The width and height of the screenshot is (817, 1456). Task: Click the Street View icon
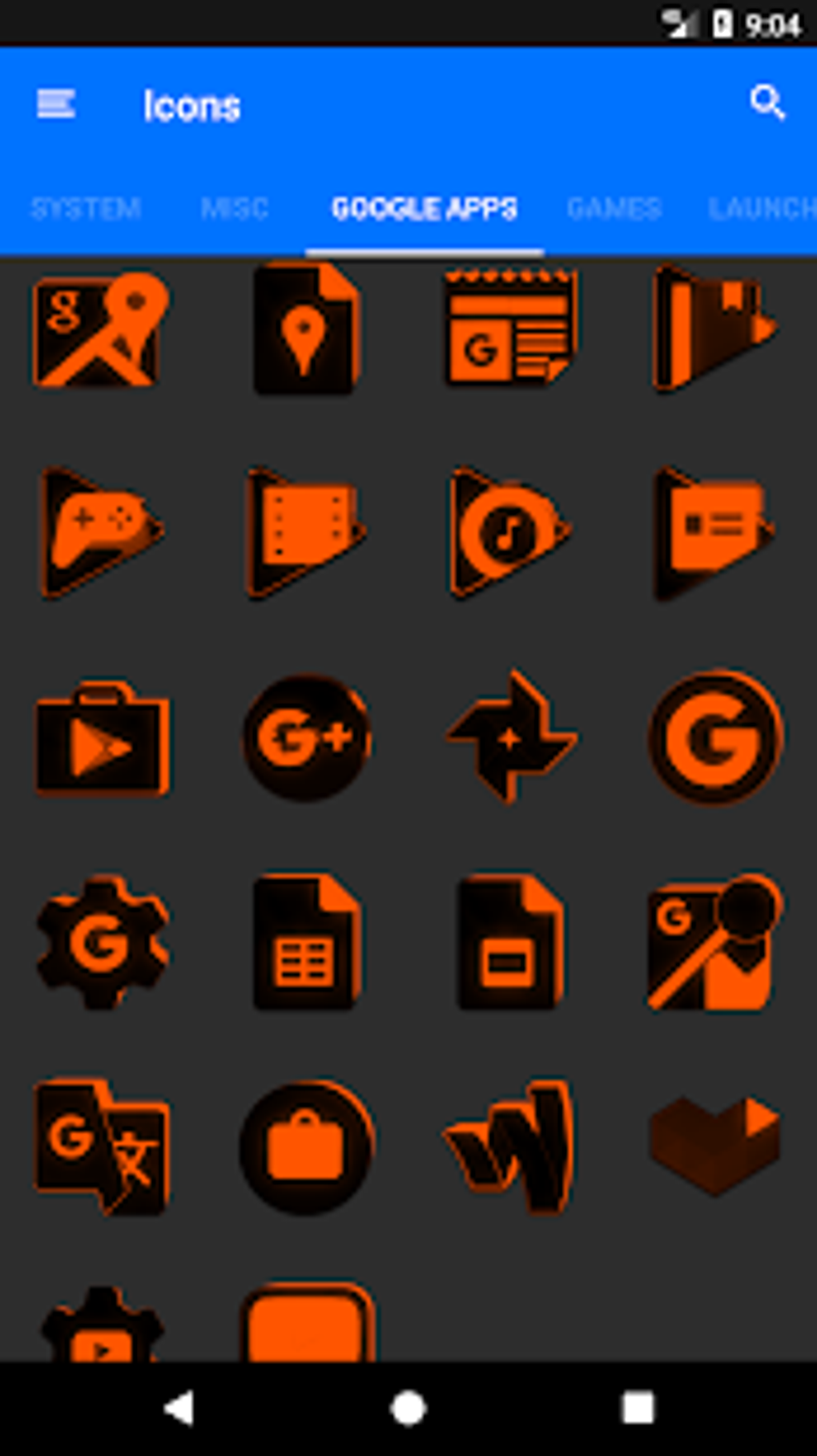(713, 944)
